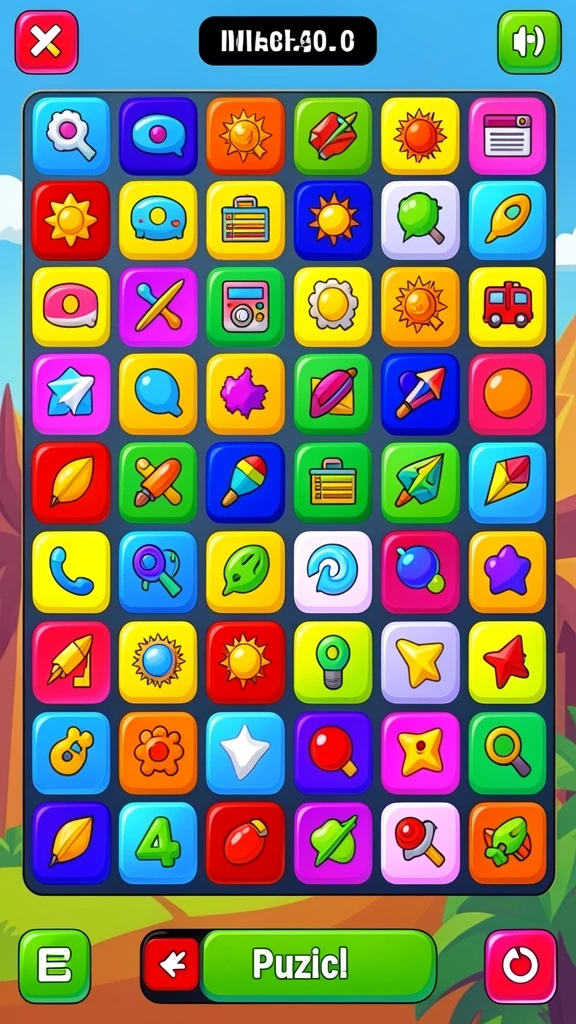Select the blue phone handset tile

point(71,571)
